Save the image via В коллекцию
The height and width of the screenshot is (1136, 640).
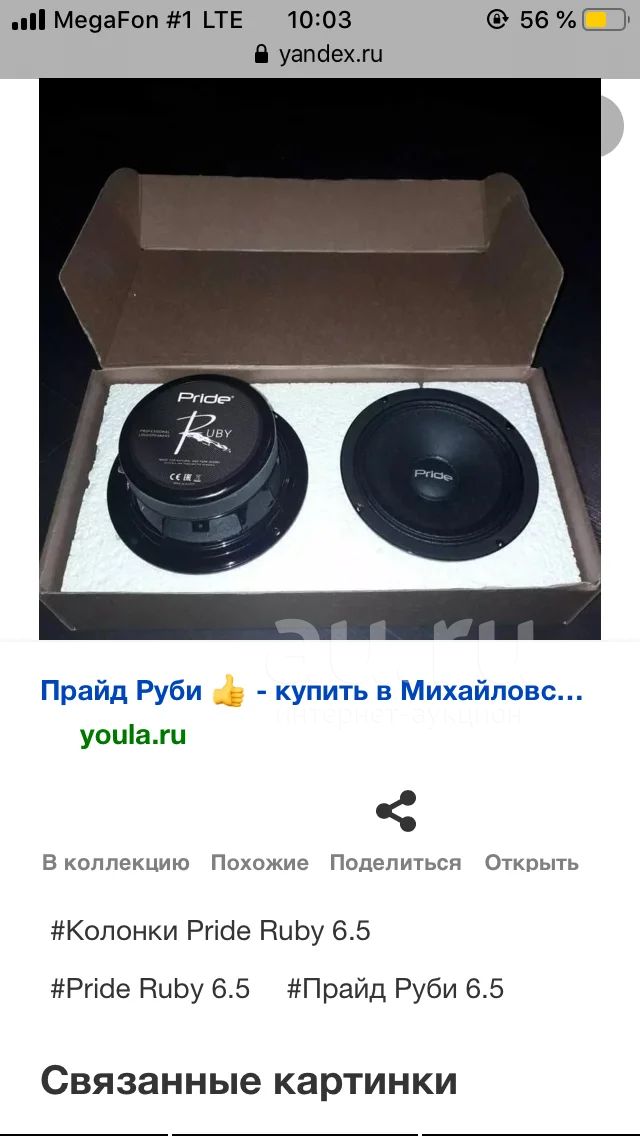(x=116, y=863)
